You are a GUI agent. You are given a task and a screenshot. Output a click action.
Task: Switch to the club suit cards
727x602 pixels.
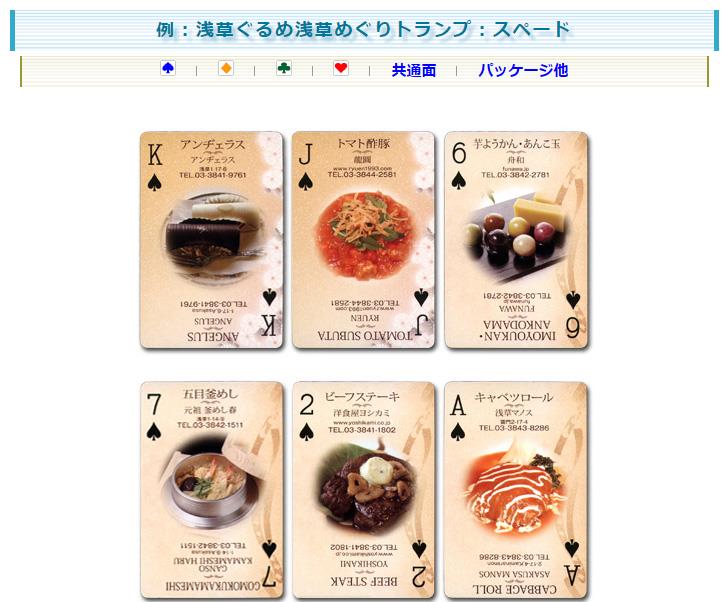pyautogui.click(x=283, y=69)
